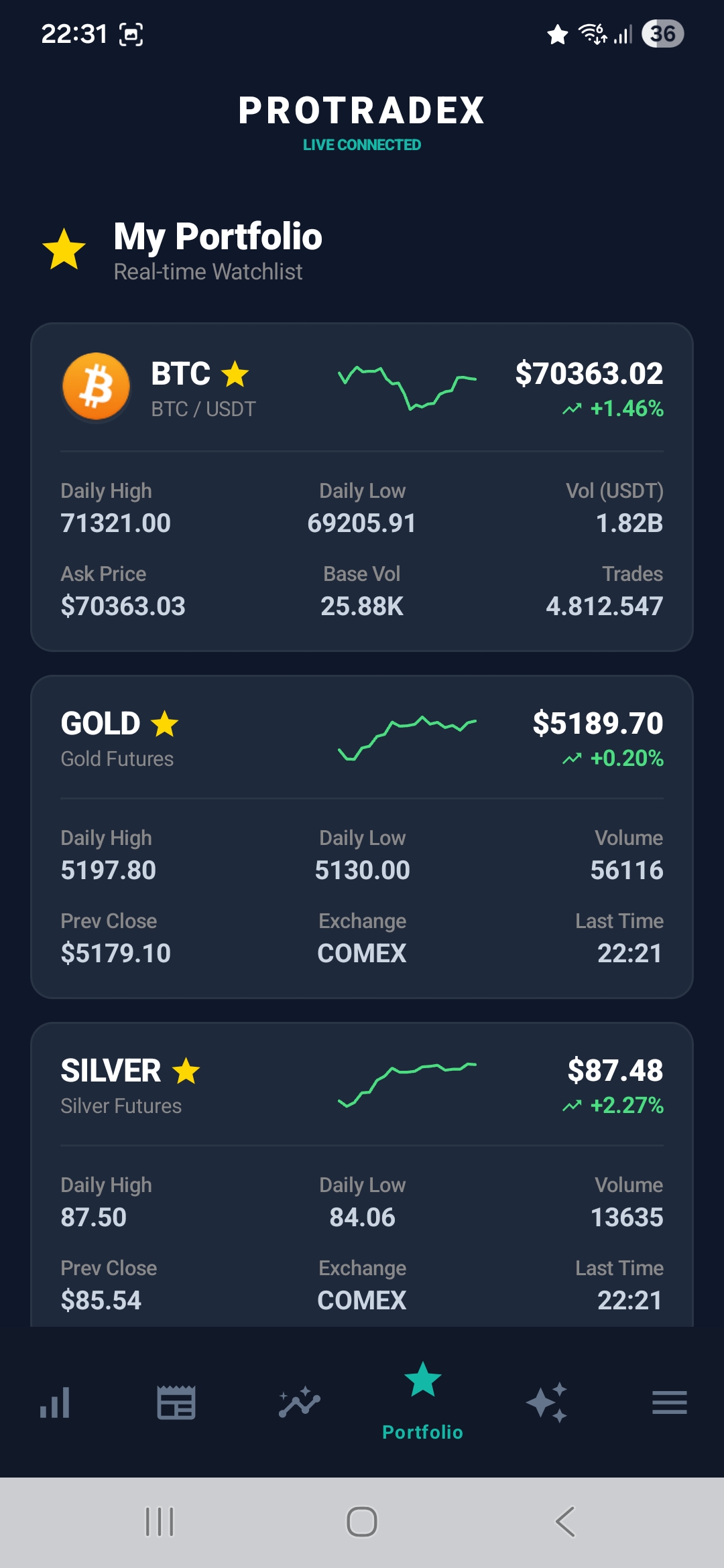This screenshot has height=1568, width=724.
Task: Return to the home screen
Action: click(x=362, y=1521)
